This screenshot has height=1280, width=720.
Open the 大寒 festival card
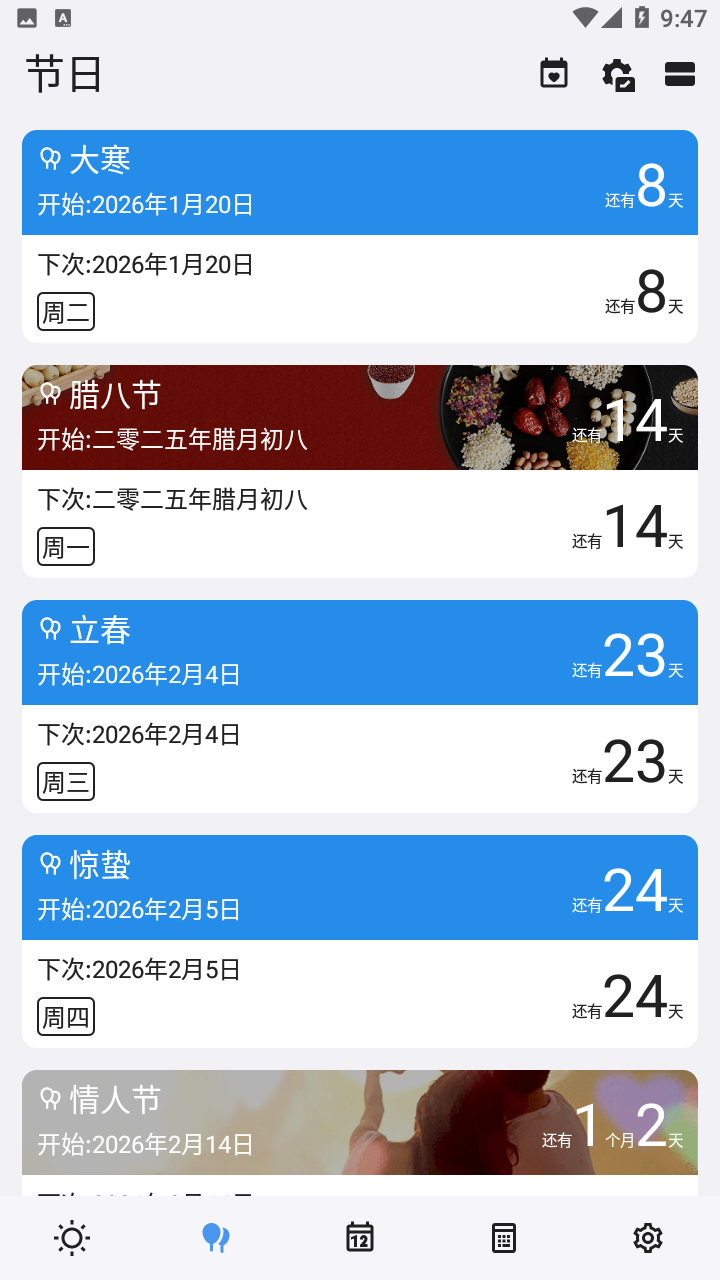pyautogui.click(x=360, y=182)
